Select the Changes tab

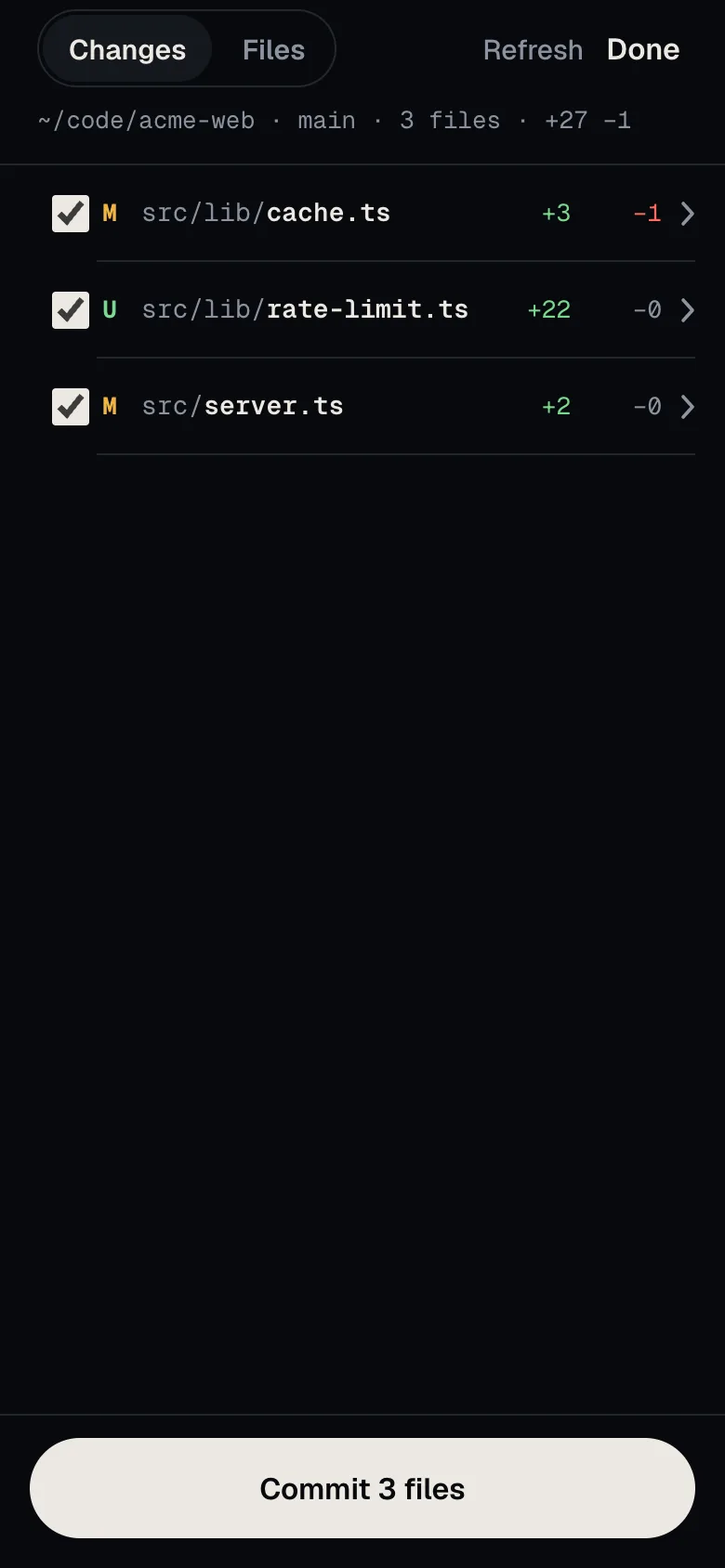127,49
